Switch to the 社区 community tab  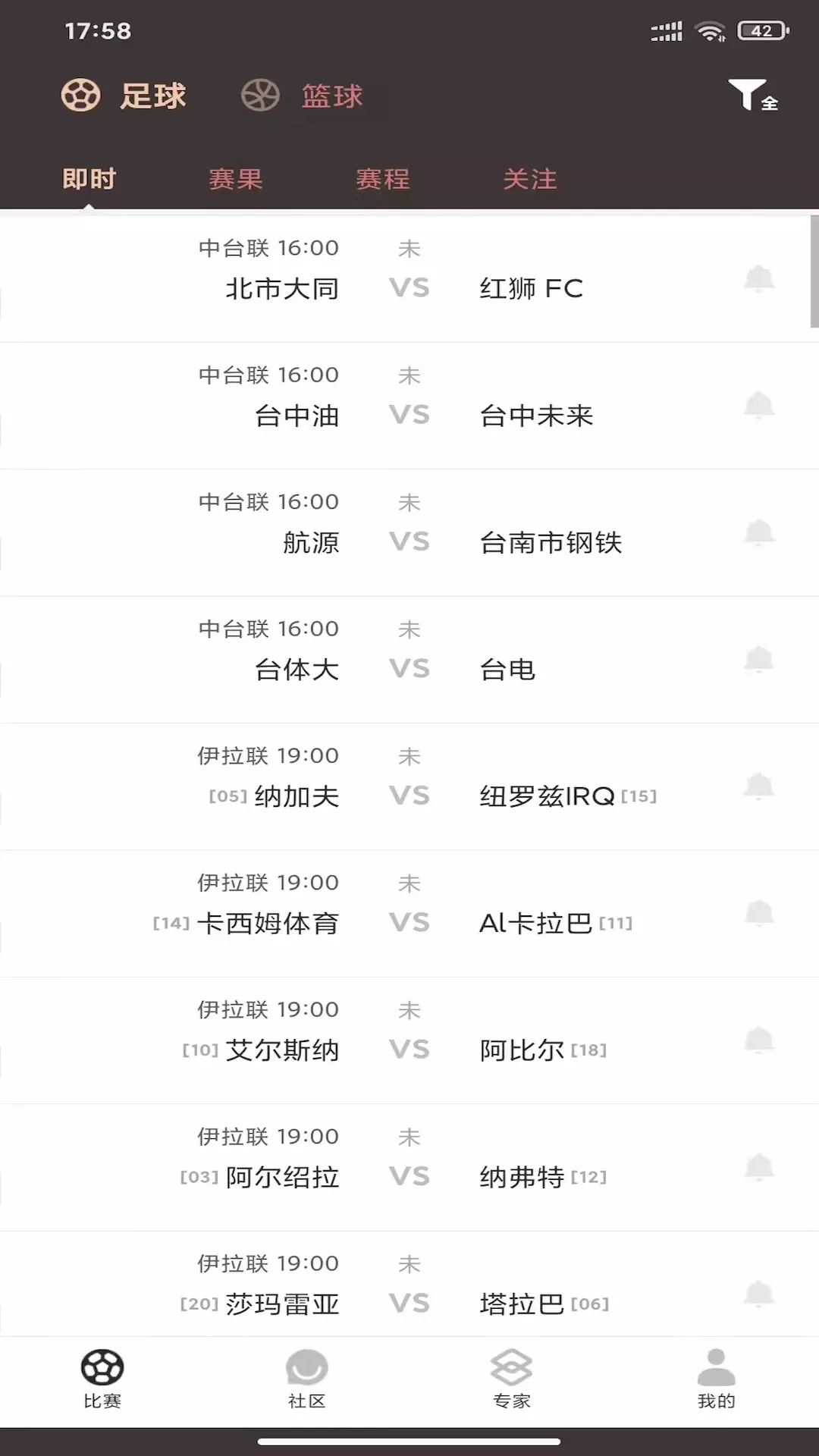pyautogui.click(x=307, y=1379)
